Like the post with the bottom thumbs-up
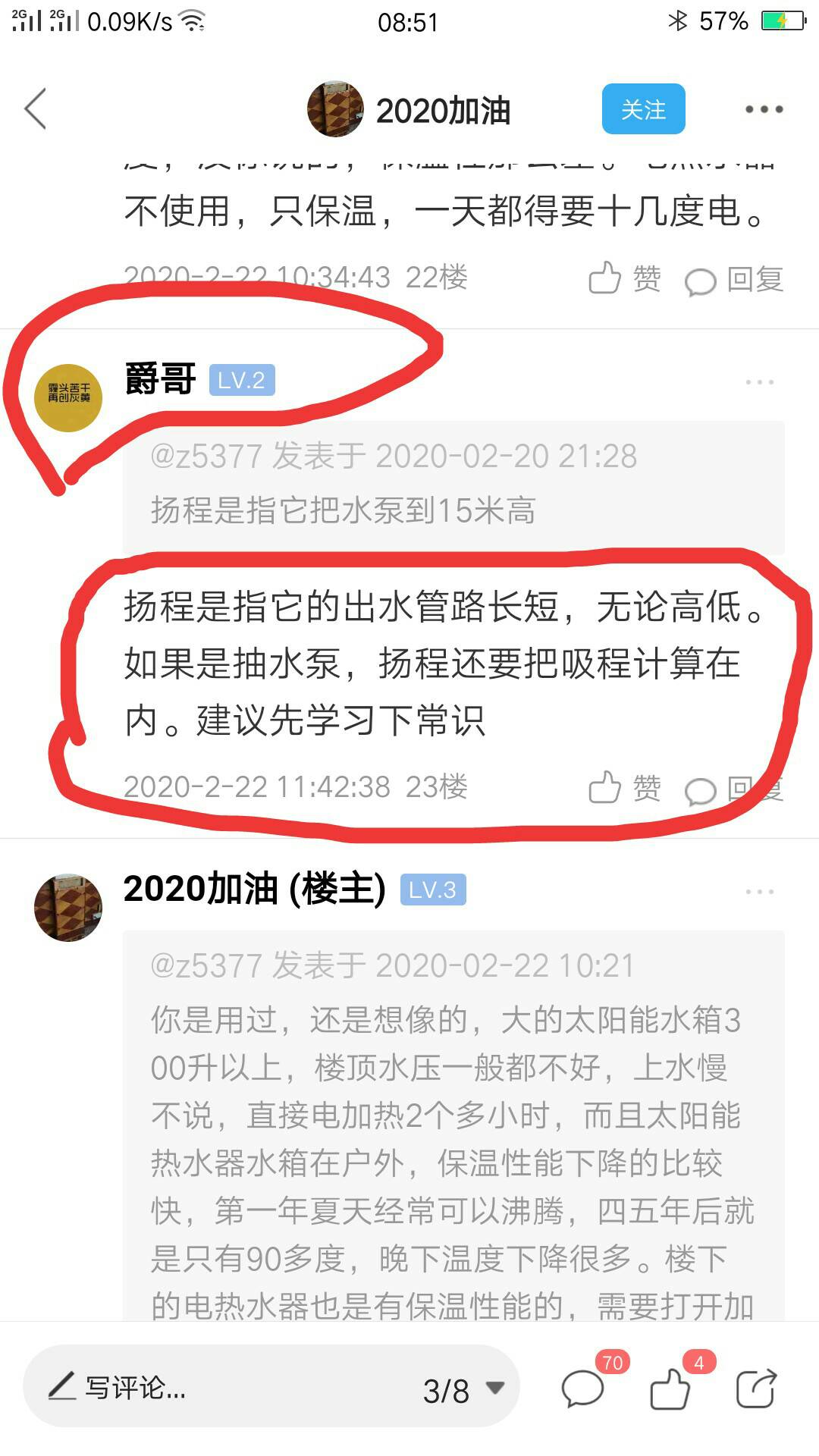The height and width of the screenshot is (1456, 819). click(670, 1389)
